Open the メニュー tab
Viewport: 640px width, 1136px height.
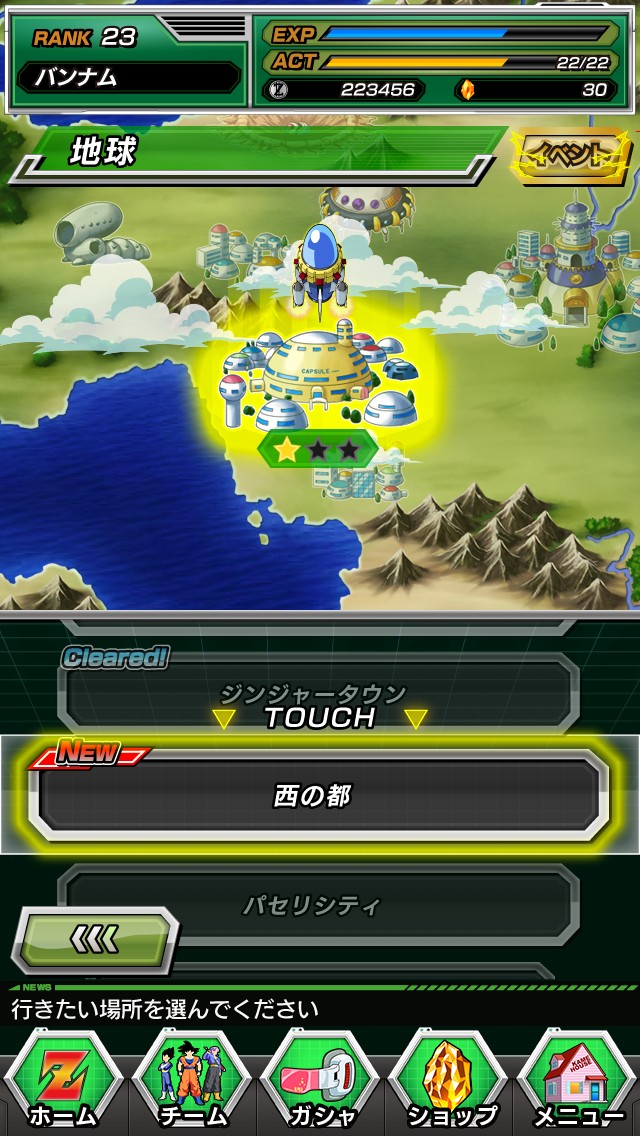(577, 1081)
